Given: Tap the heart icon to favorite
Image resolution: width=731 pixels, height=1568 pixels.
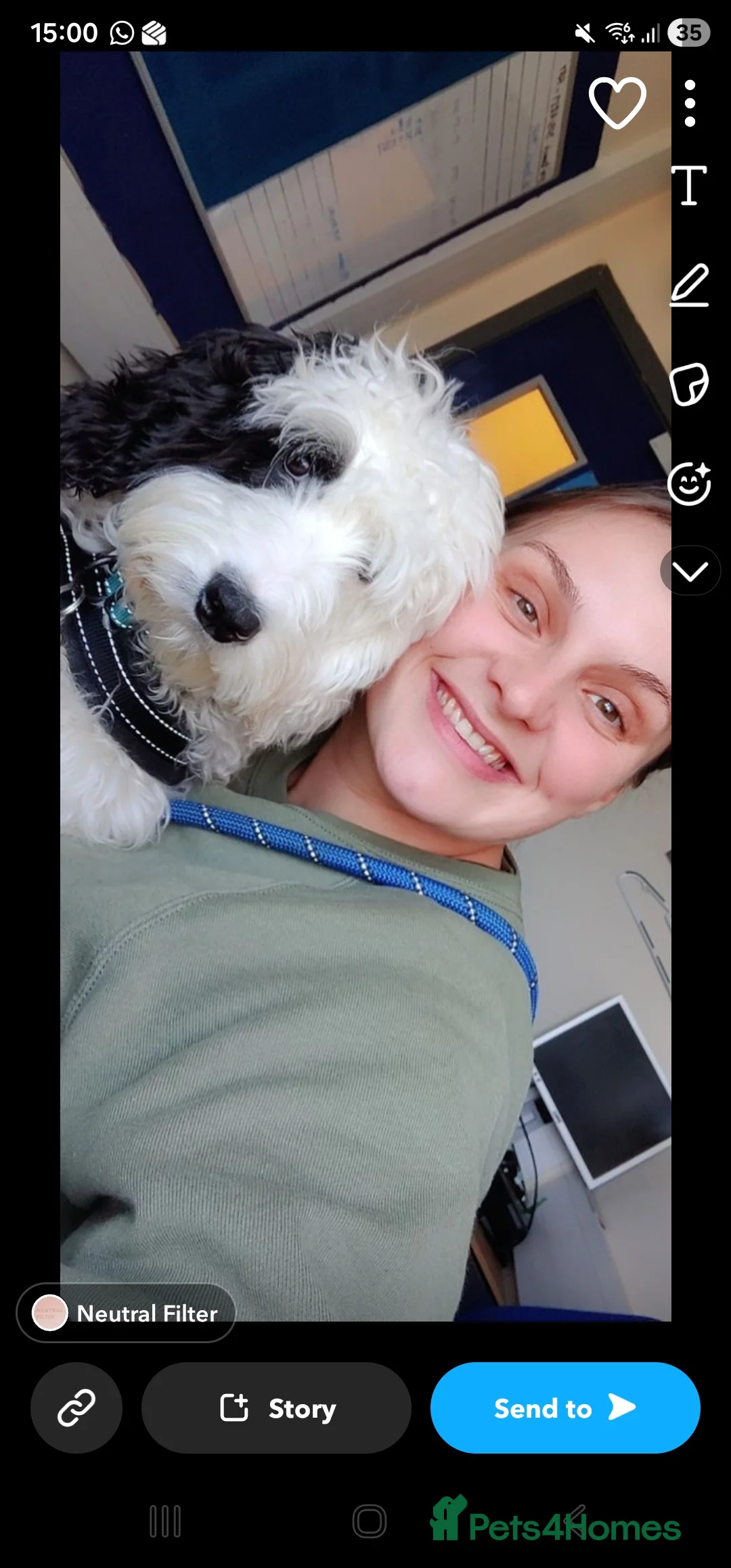Looking at the screenshot, I should [x=617, y=103].
